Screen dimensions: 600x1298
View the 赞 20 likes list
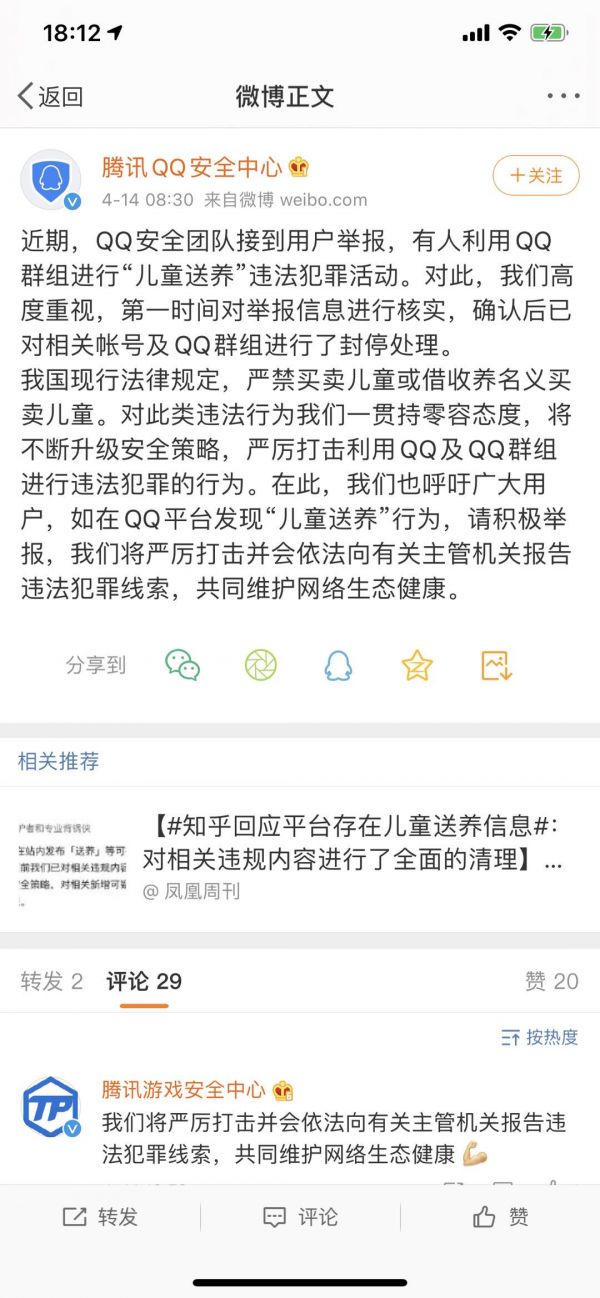[x=552, y=981]
